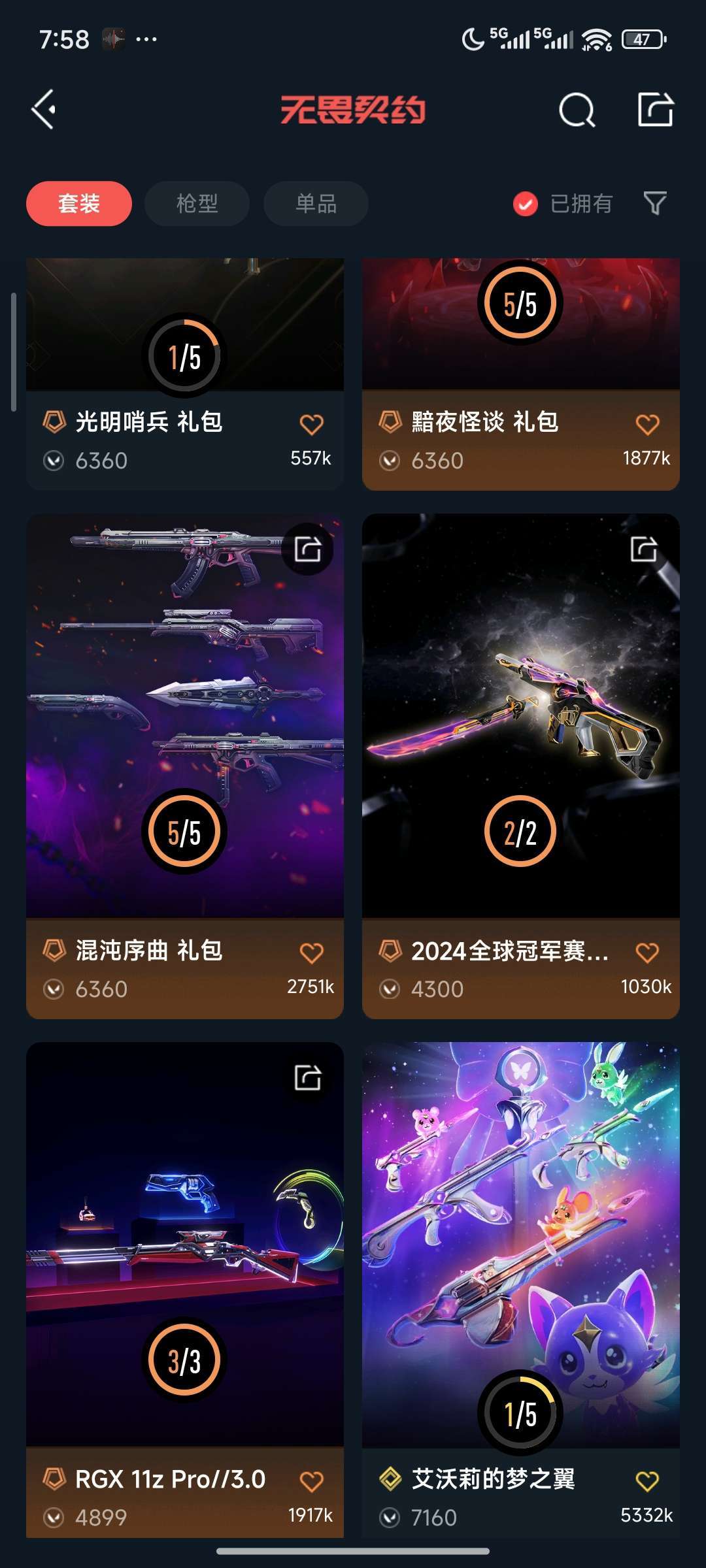This screenshot has height=1568, width=706.
Task: Favorite the 混沌序曲 礼包 bundle
Action: click(x=312, y=952)
